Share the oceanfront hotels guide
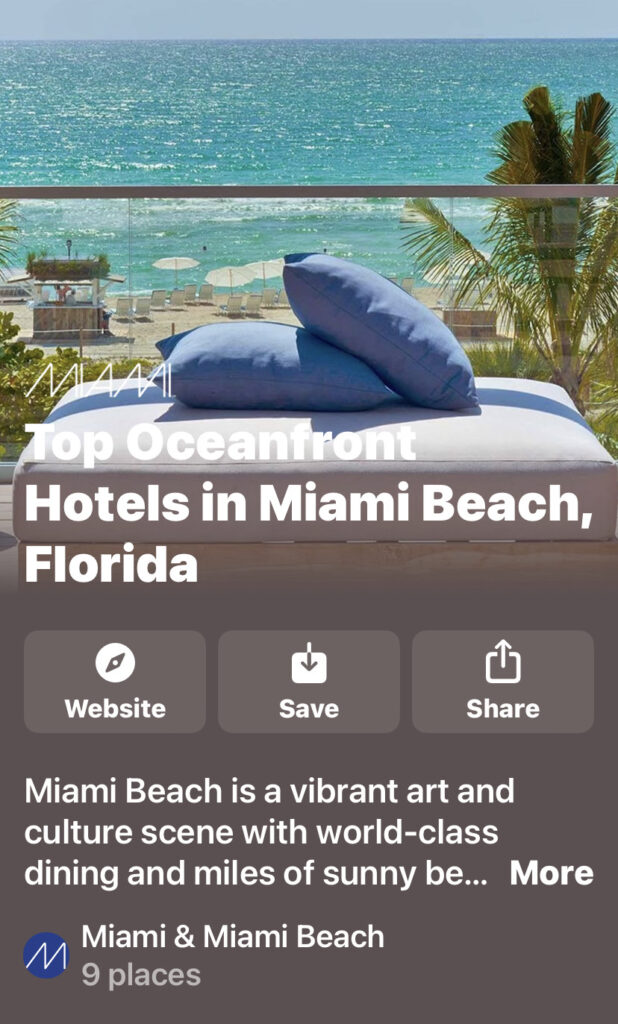Image resolution: width=618 pixels, height=1024 pixels. point(502,681)
